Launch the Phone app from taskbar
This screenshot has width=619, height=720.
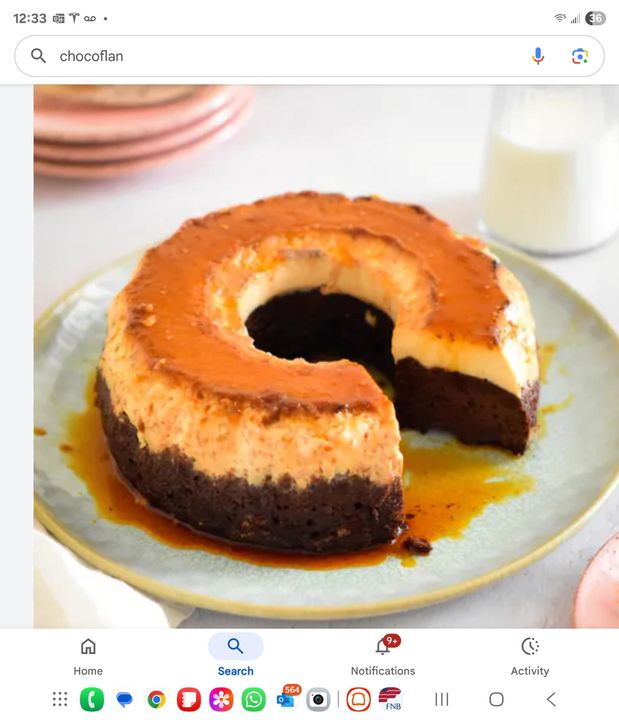(92, 699)
